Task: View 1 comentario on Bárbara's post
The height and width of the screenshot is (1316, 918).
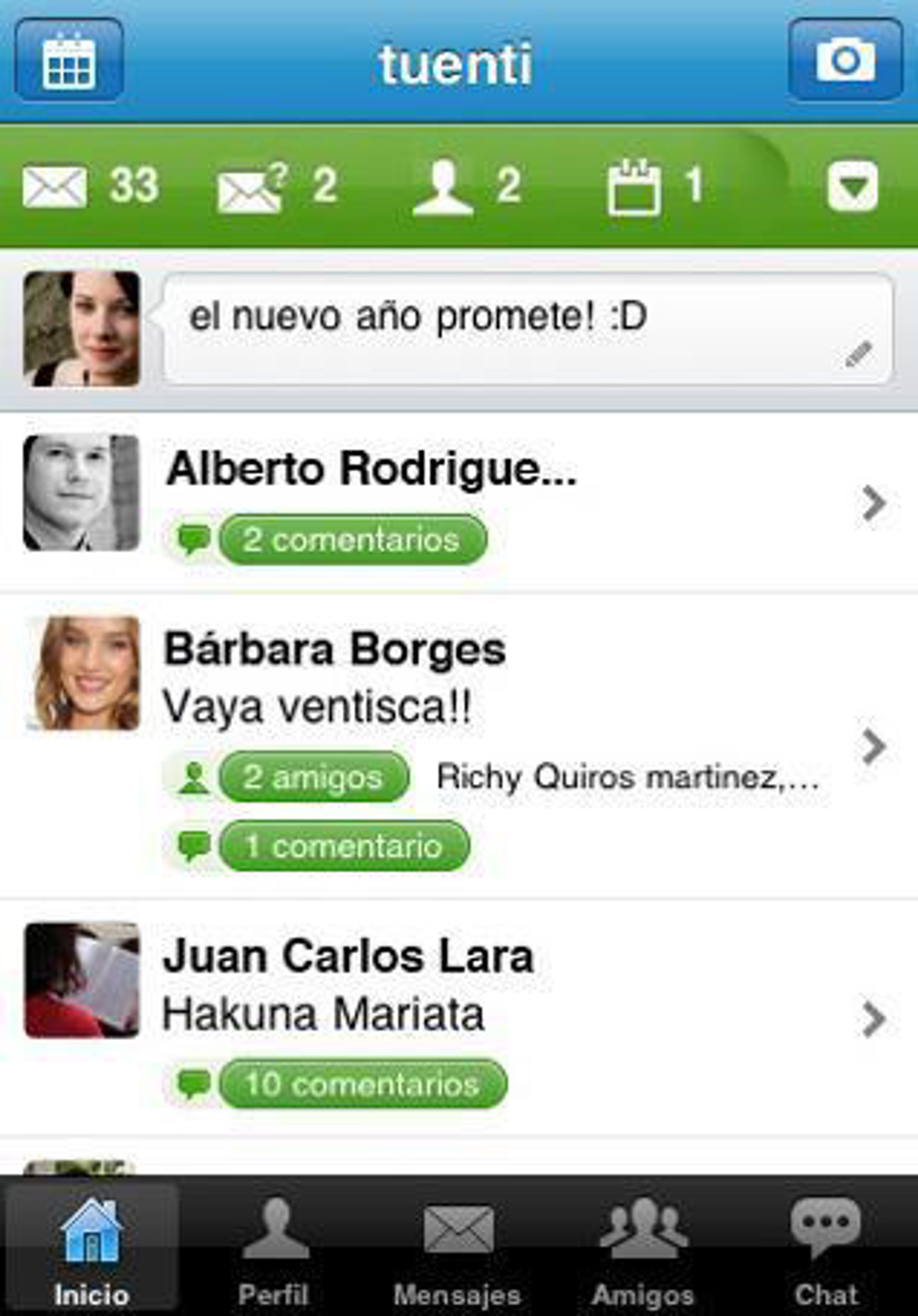Action: pyautogui.click(x=343, y=847)
